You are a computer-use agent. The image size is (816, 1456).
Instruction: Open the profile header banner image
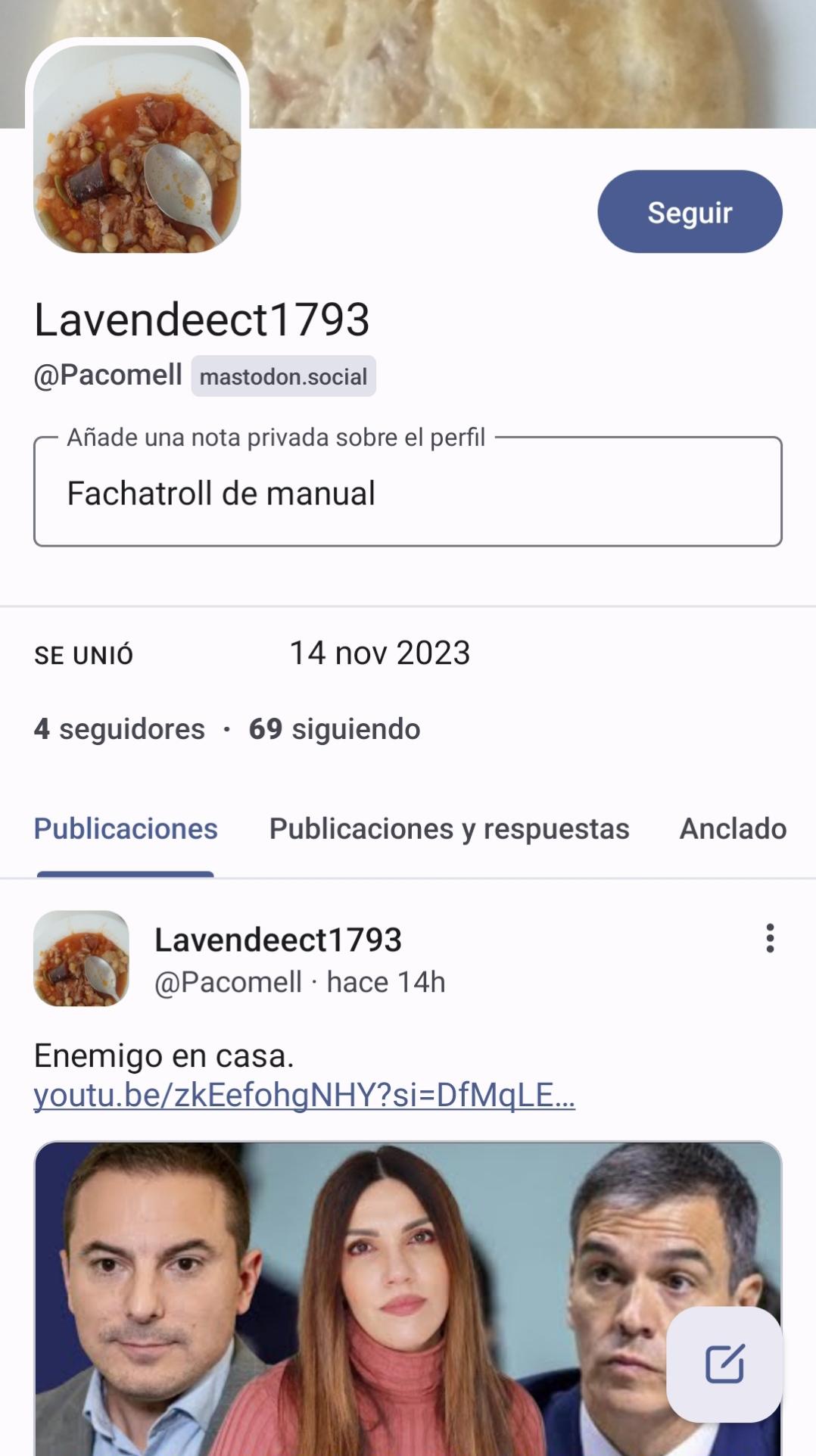point(530,61)
